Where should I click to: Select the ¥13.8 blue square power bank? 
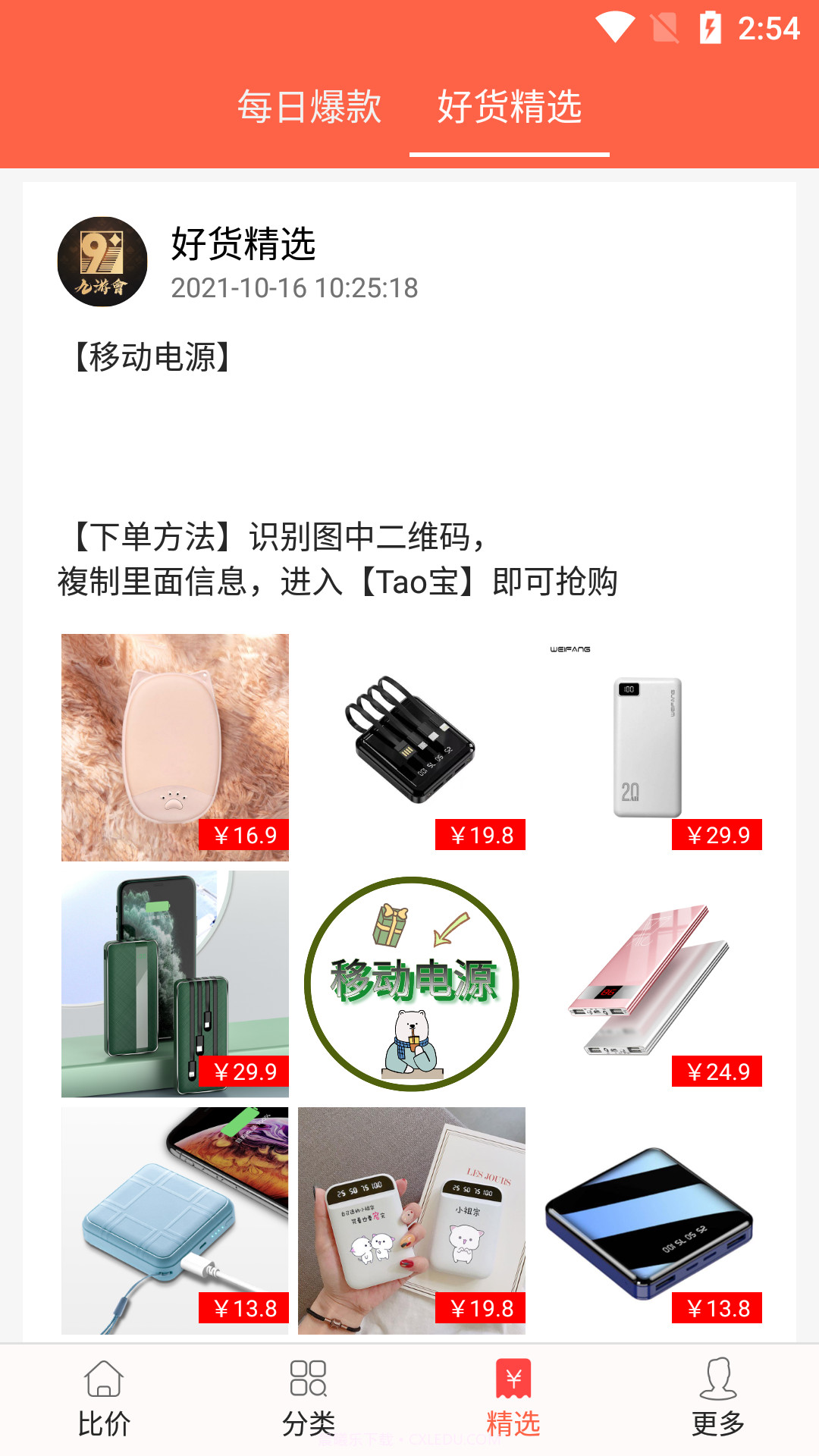tap(174, 1213)
